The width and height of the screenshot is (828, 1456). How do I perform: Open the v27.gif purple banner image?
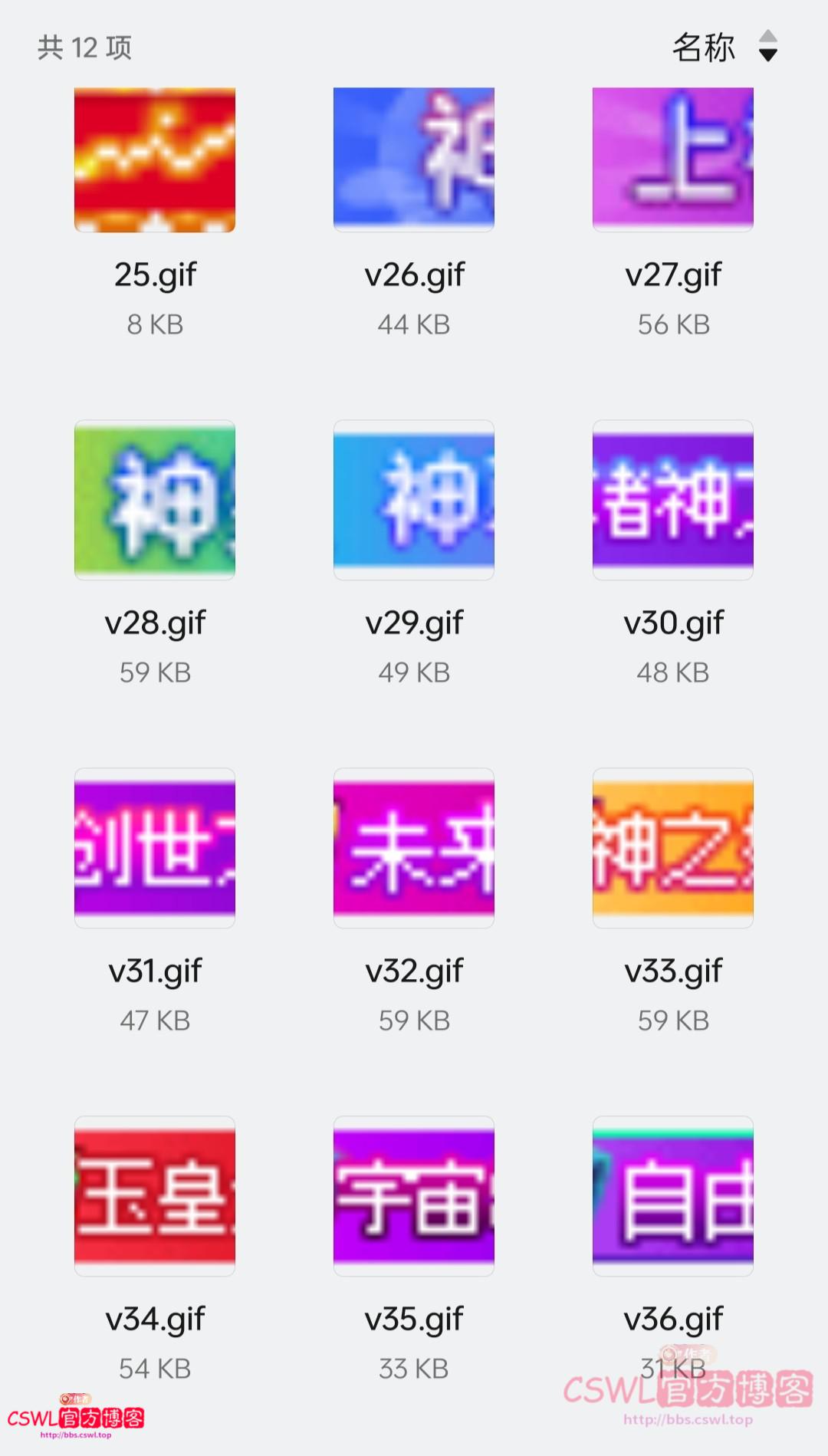coord(672,159)
